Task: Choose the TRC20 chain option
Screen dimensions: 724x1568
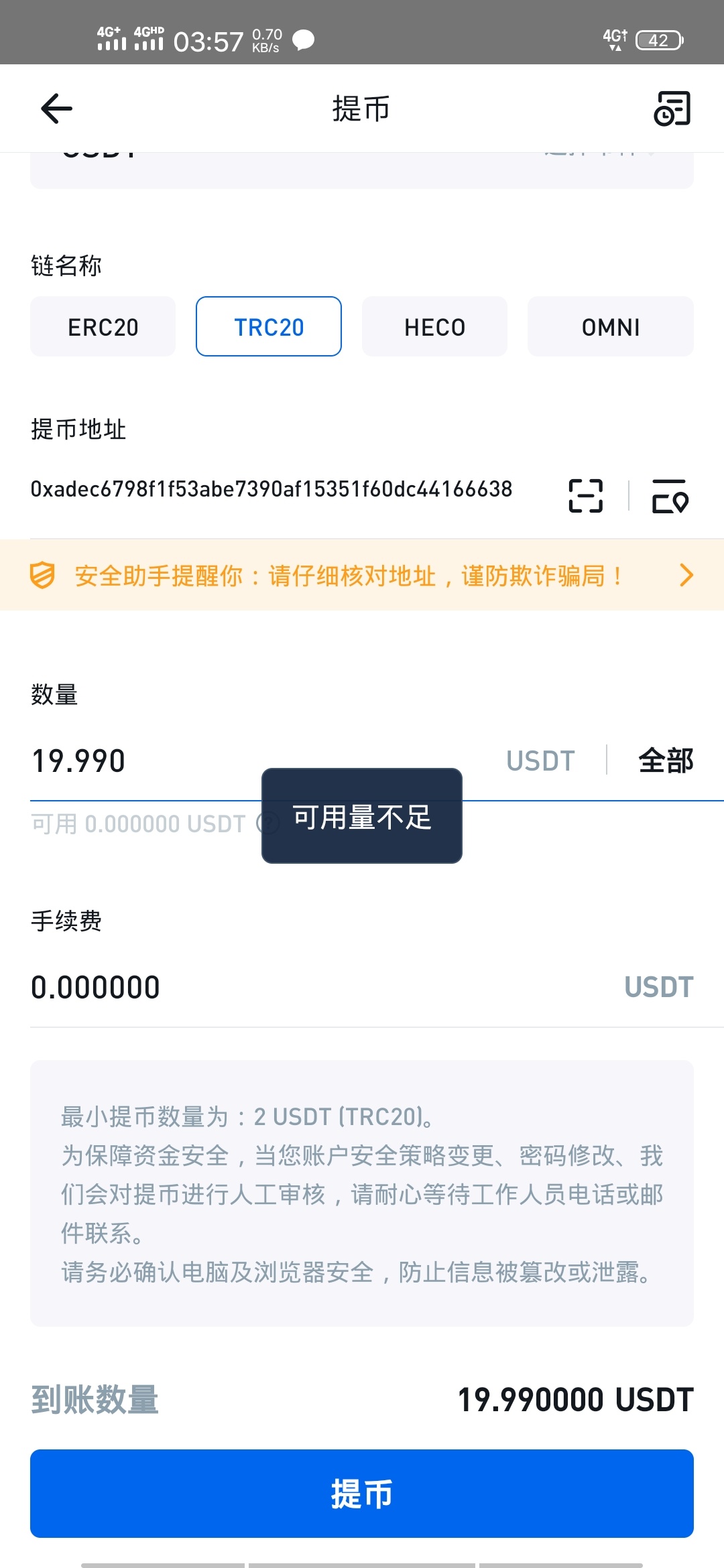Action: (x=269, y=326)
